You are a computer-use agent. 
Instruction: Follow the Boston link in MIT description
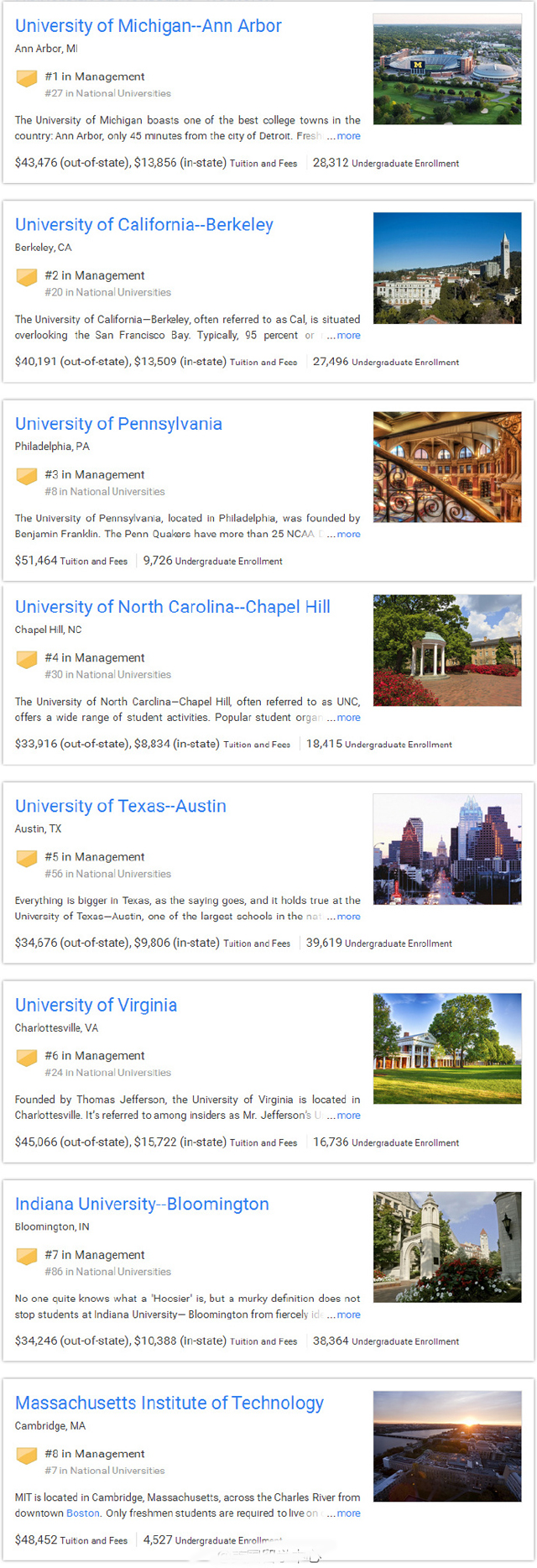[83, 1513]
